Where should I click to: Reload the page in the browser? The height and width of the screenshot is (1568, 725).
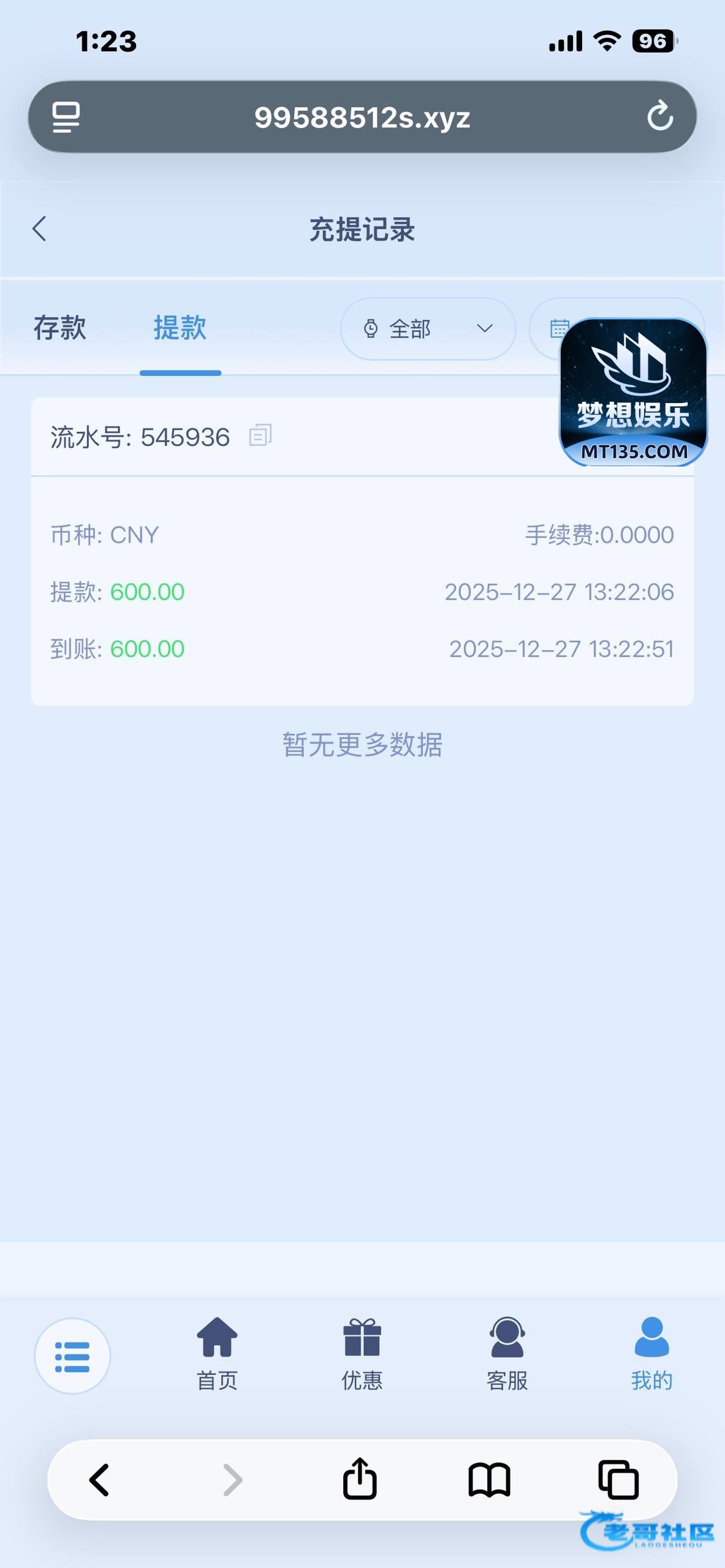(659, 116)
